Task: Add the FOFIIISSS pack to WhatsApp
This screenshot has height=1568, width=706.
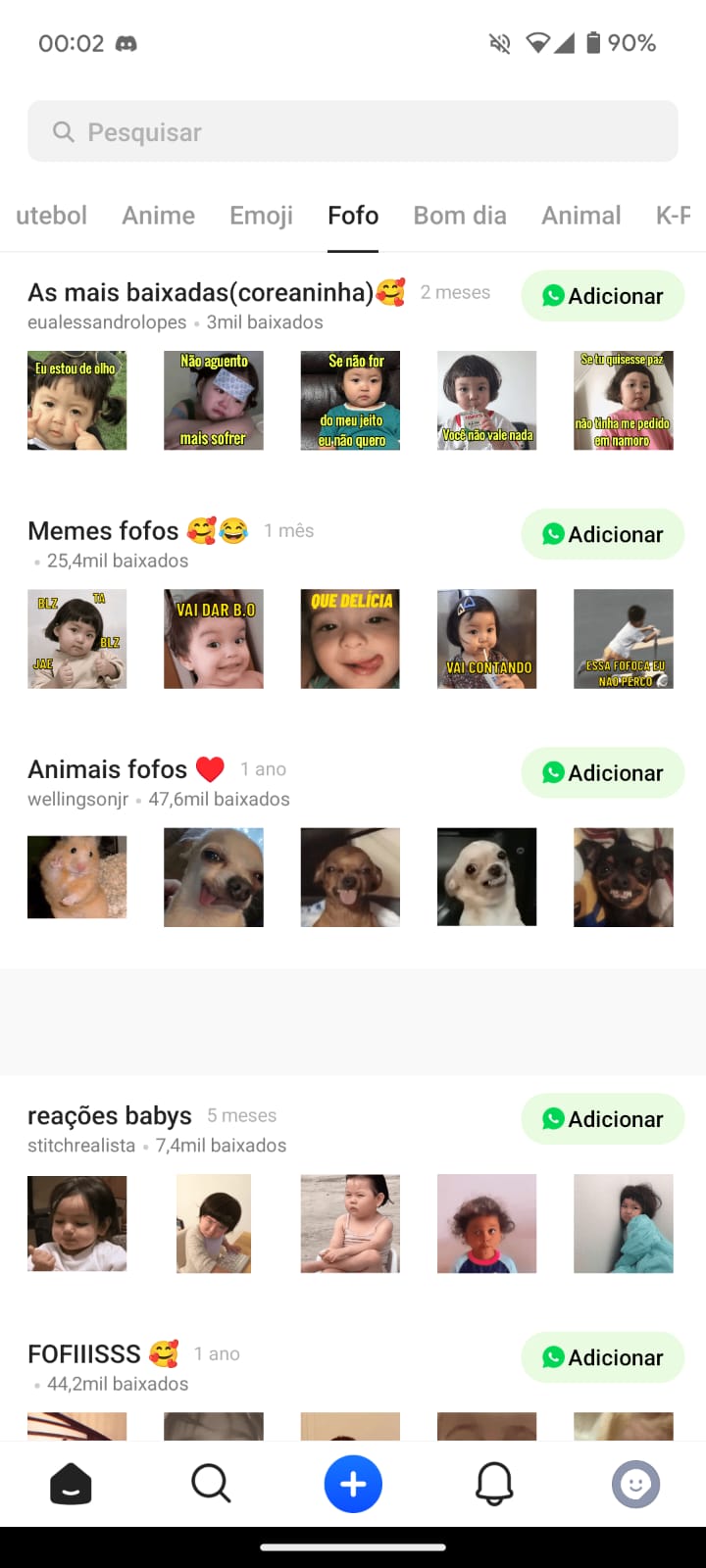Action: click(602, 1357)
